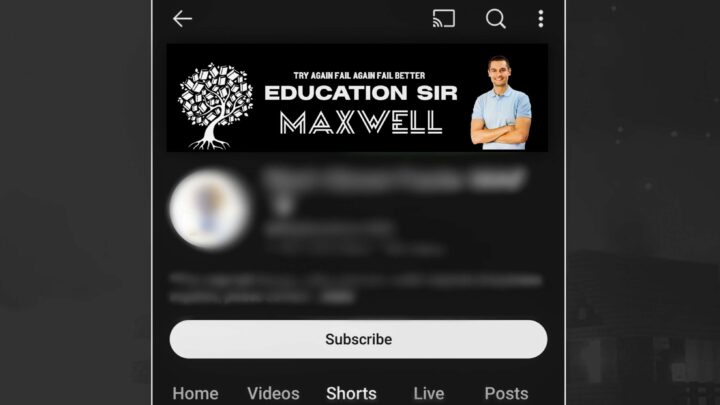Open the three-dot overflow menu
The width and height of the screenshot is (720, 405).
tap(541, 19)
